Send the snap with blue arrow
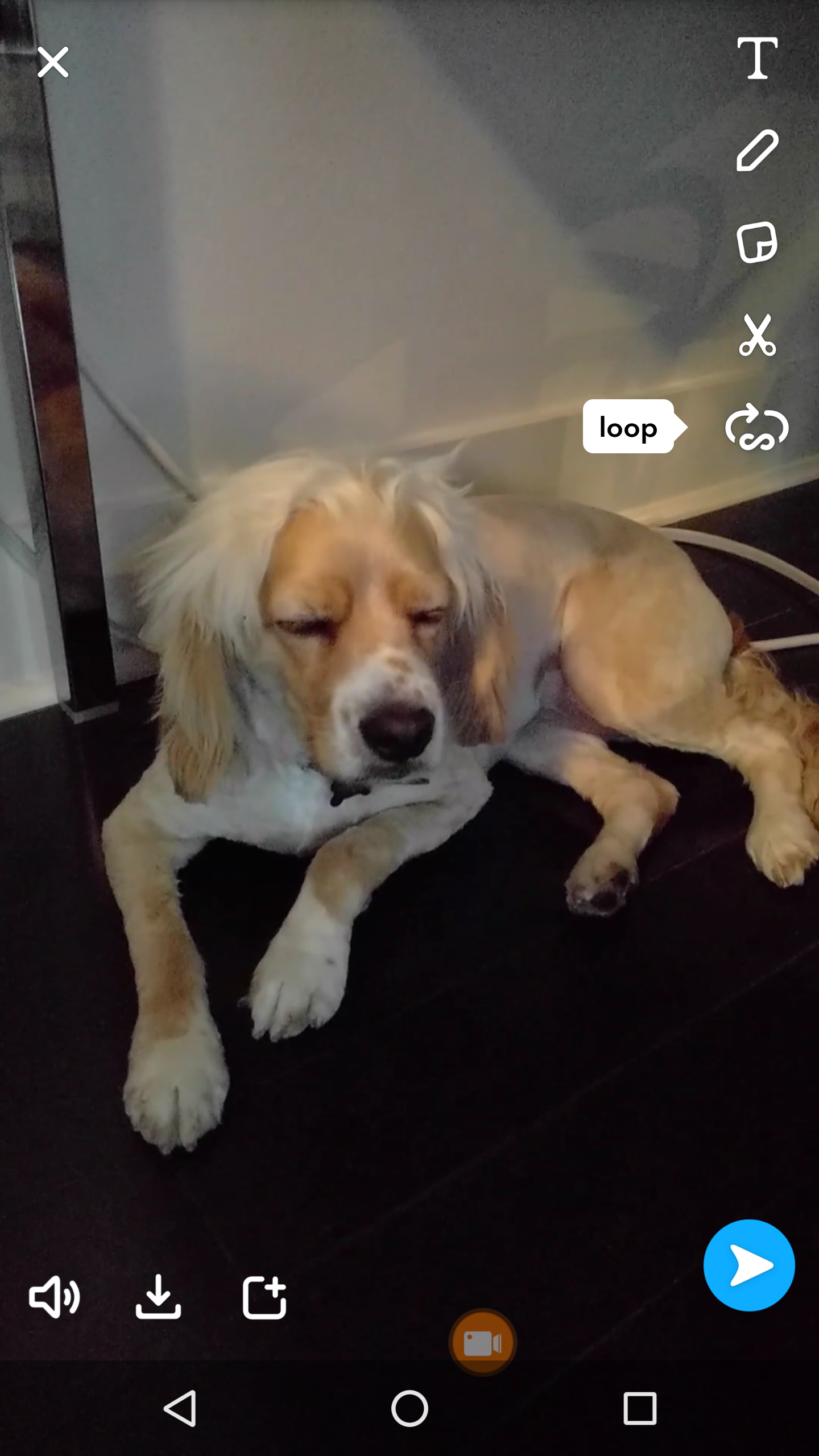Viewport: 819px width, 1456px height. click(x=749, y=1265)
